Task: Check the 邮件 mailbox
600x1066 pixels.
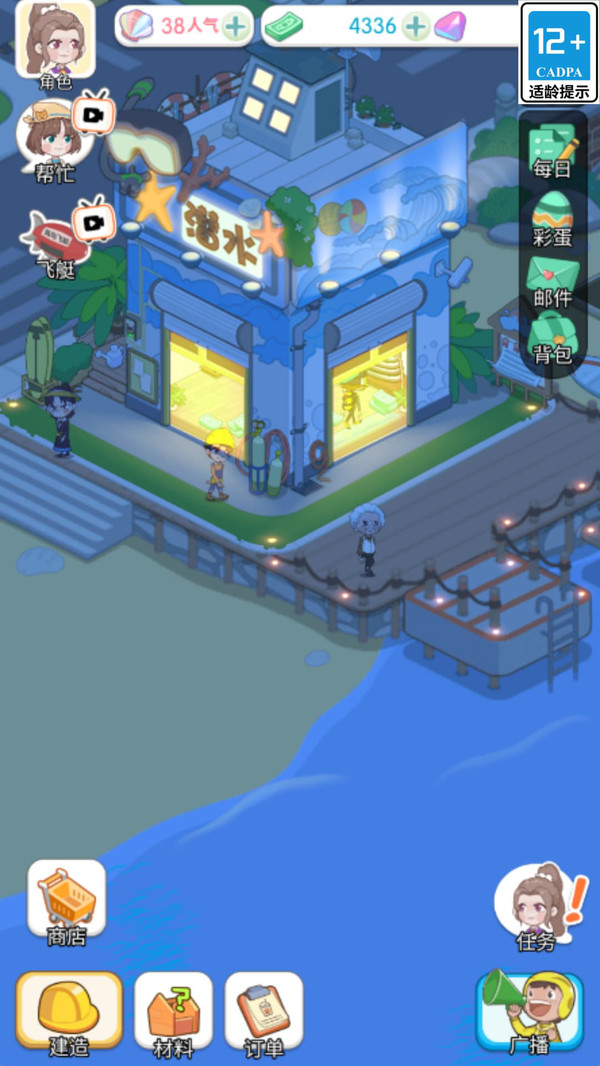Action: [x=553, y=281]
